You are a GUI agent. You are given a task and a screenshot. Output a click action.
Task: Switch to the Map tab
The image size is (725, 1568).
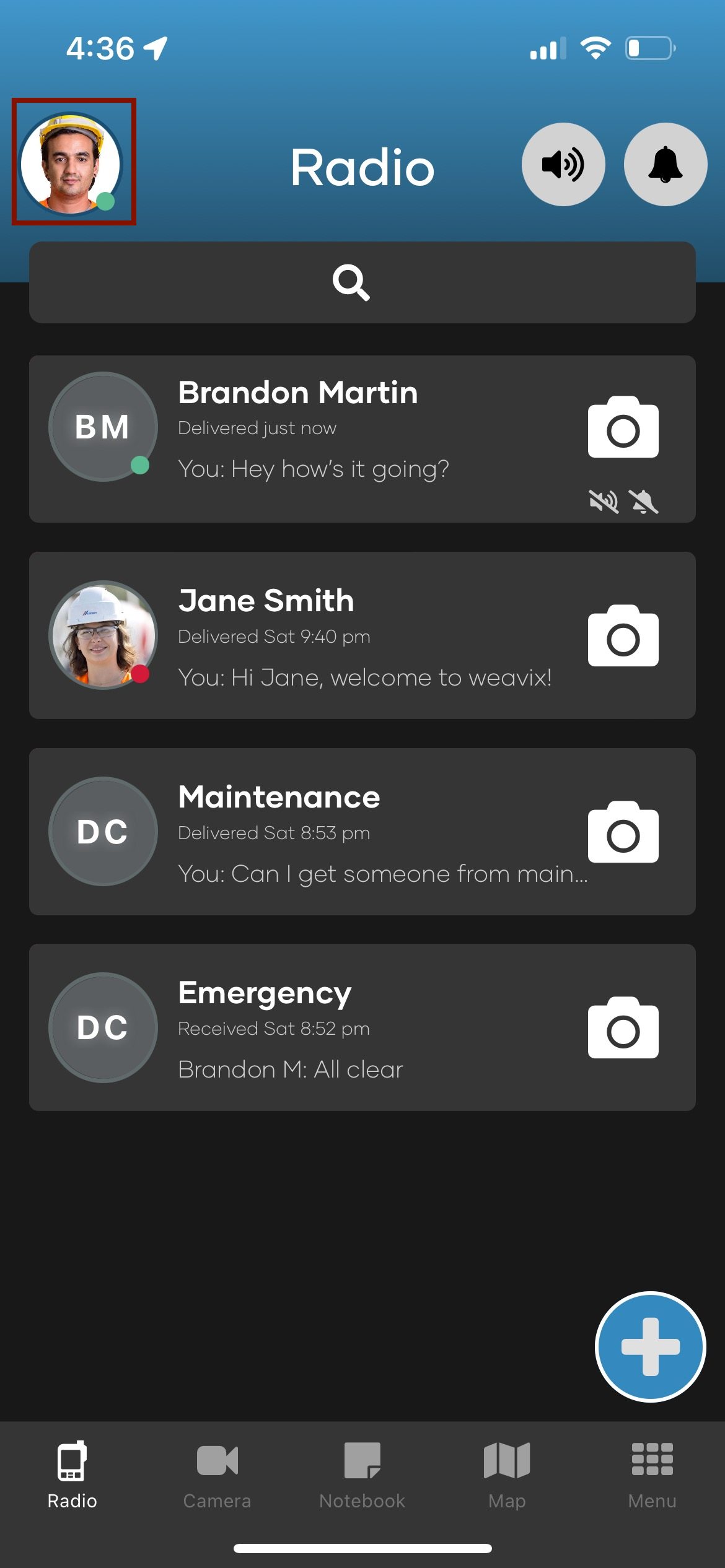[x=507, y=1474]
